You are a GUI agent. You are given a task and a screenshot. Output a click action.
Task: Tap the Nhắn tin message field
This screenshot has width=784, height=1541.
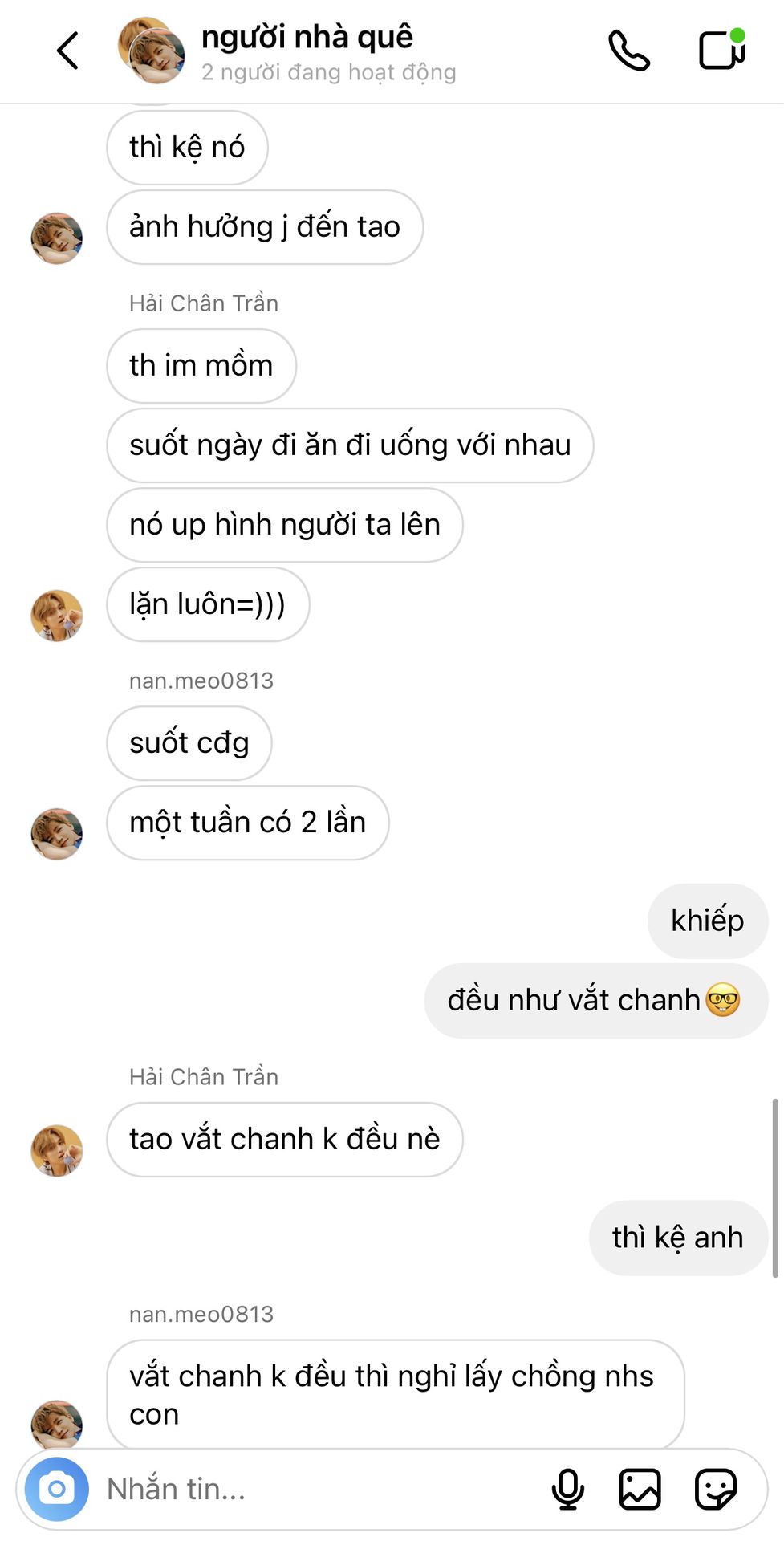321,1489
